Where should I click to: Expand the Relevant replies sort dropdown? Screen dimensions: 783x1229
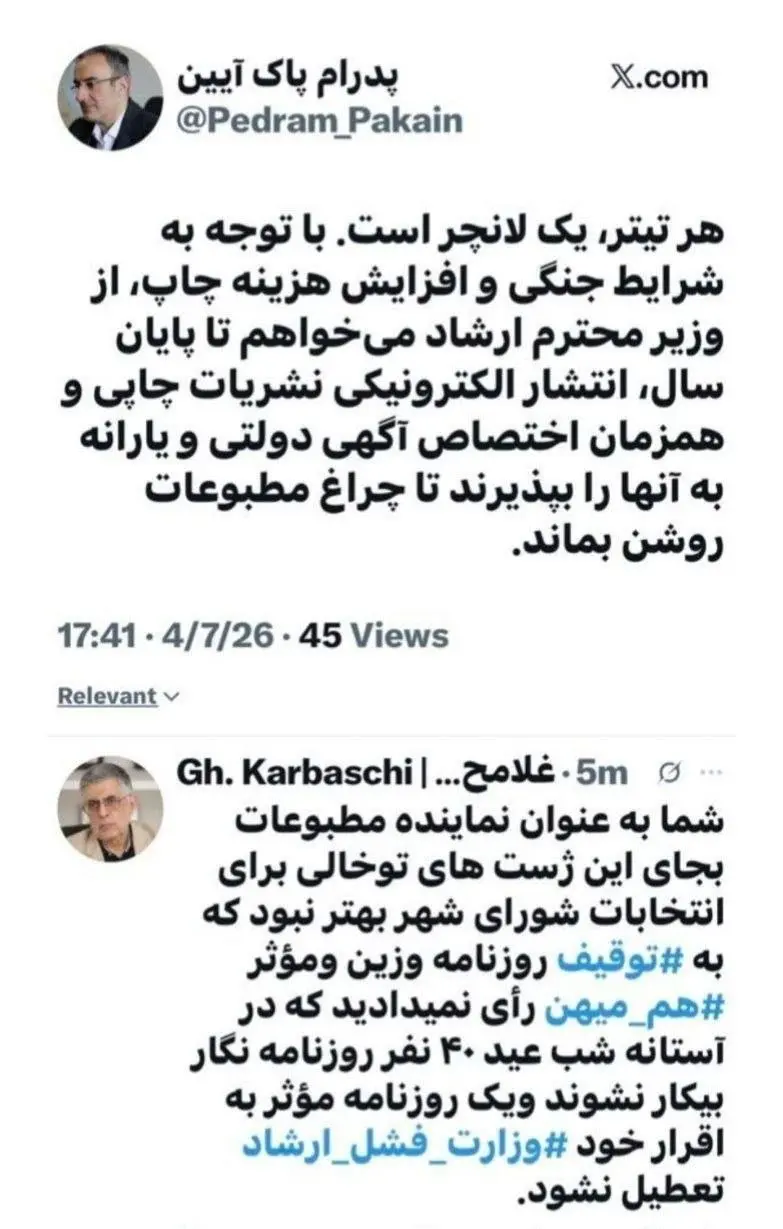pos(118,697)
